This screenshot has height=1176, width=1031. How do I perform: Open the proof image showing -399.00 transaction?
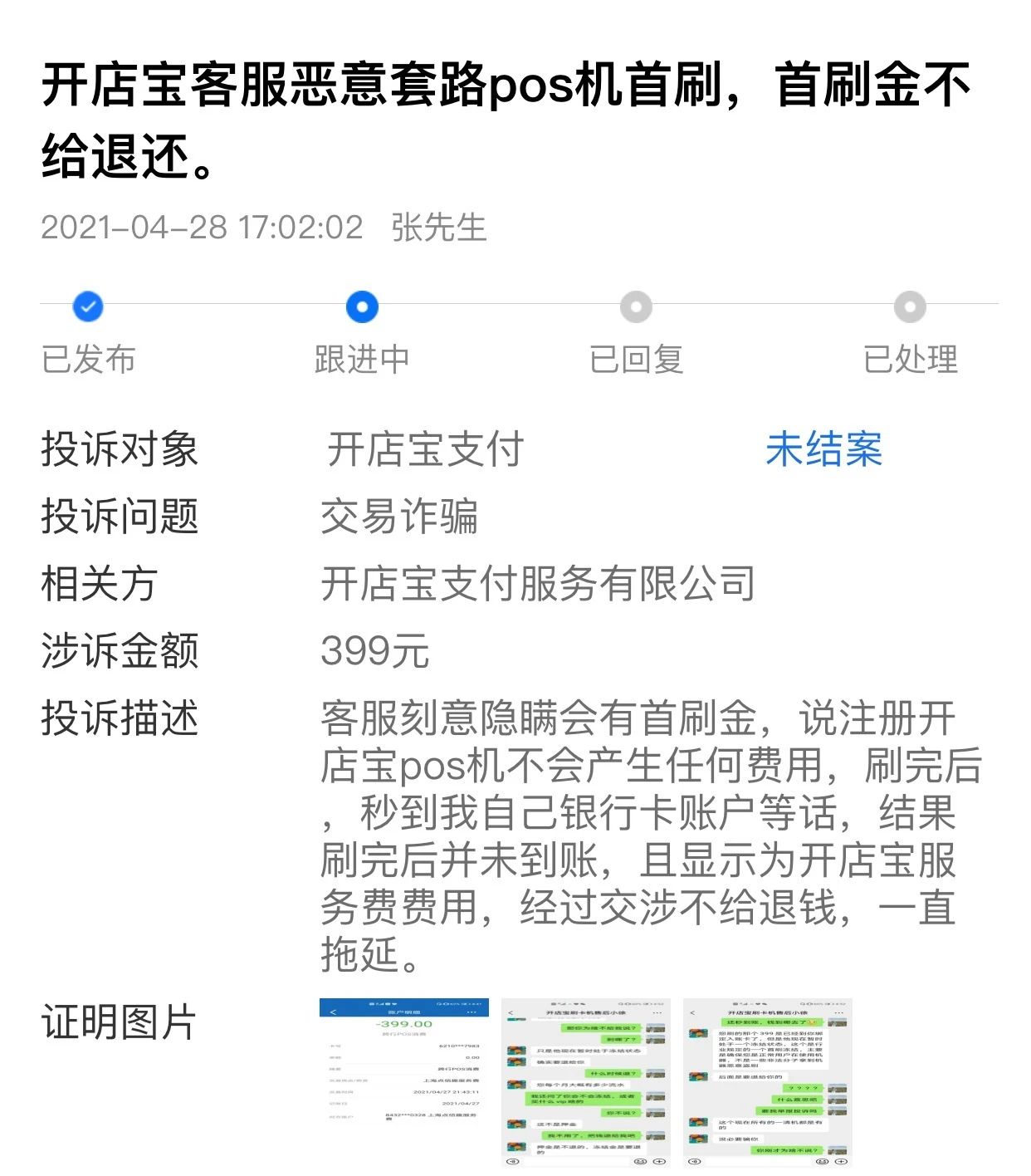coord(404,1082)
